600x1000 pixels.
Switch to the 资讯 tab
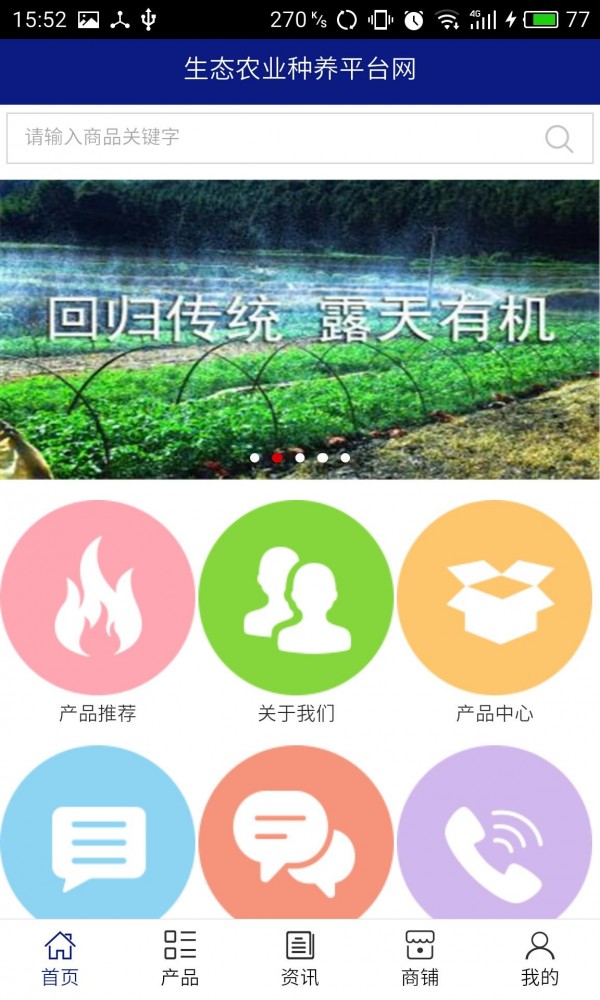[300, 958]
